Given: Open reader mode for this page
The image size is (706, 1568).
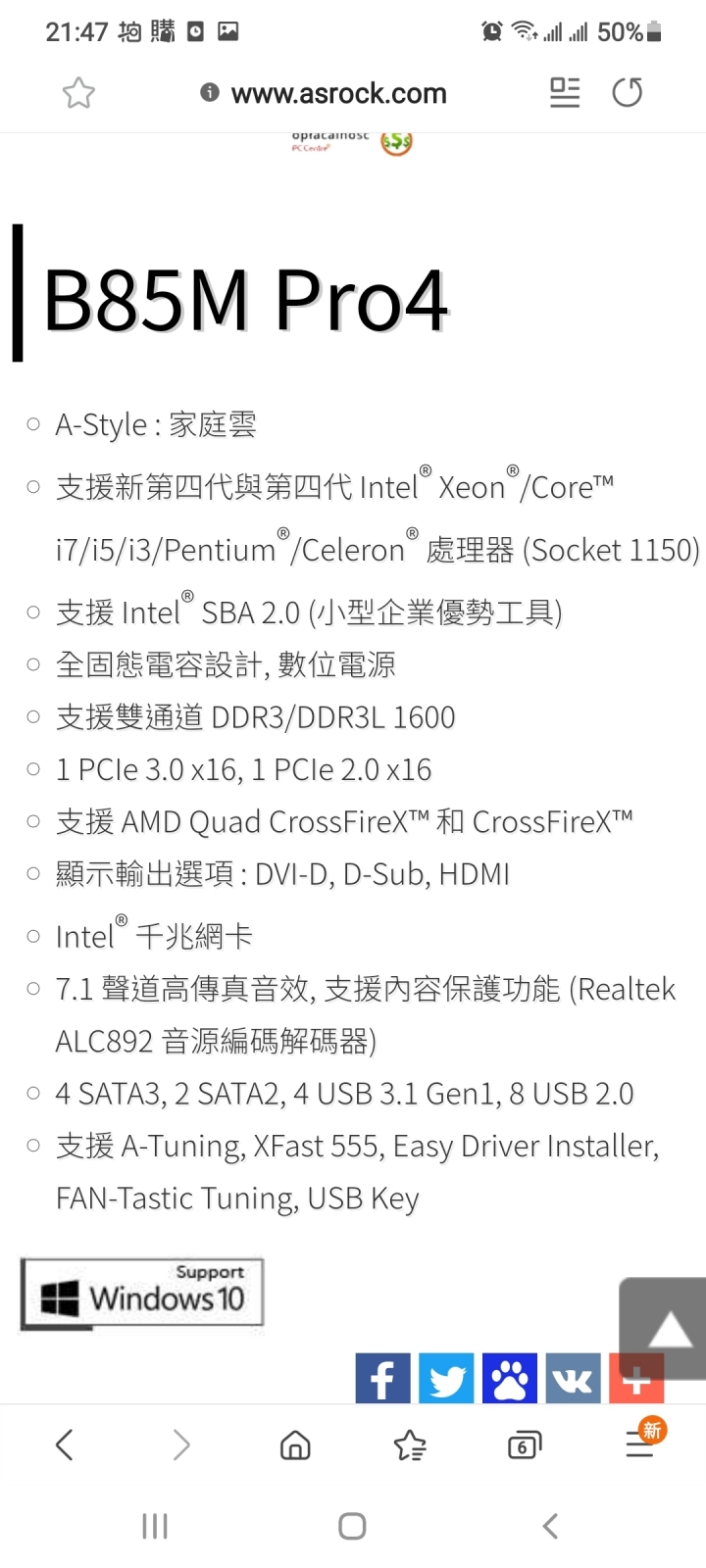Looking at the screenshot, I should (x=565, y=93).
